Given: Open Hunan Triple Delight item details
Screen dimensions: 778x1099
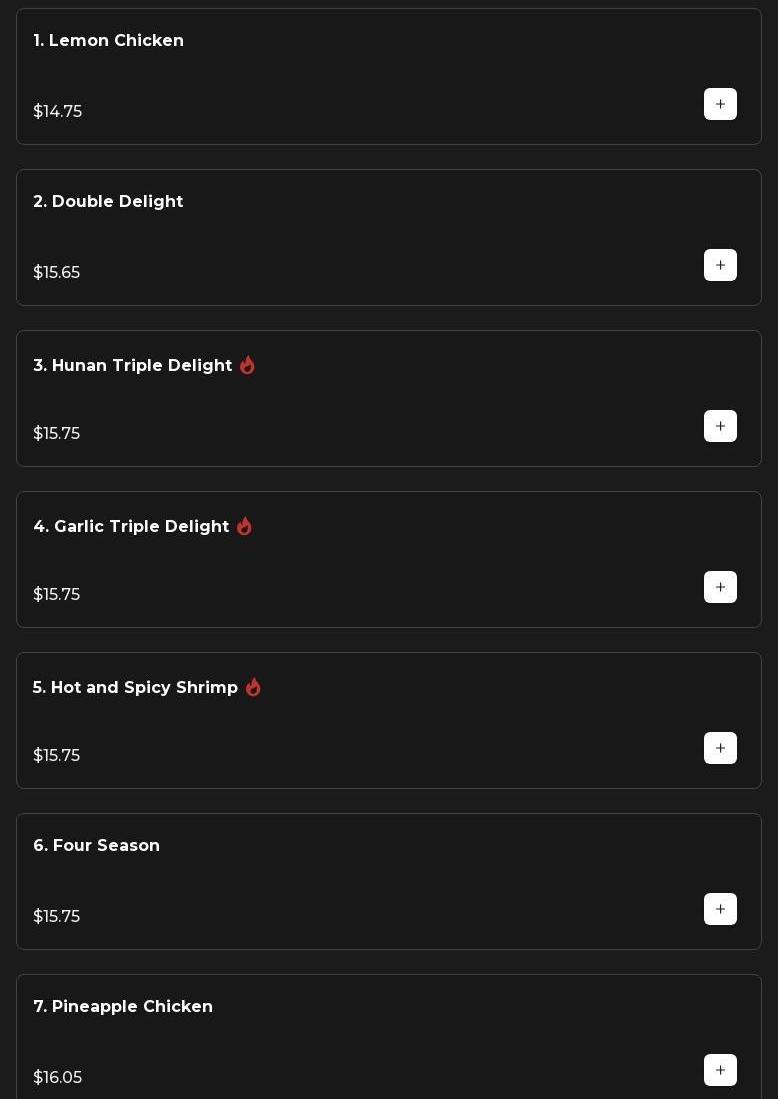Looking at the screenshot, I should (132, 366).
